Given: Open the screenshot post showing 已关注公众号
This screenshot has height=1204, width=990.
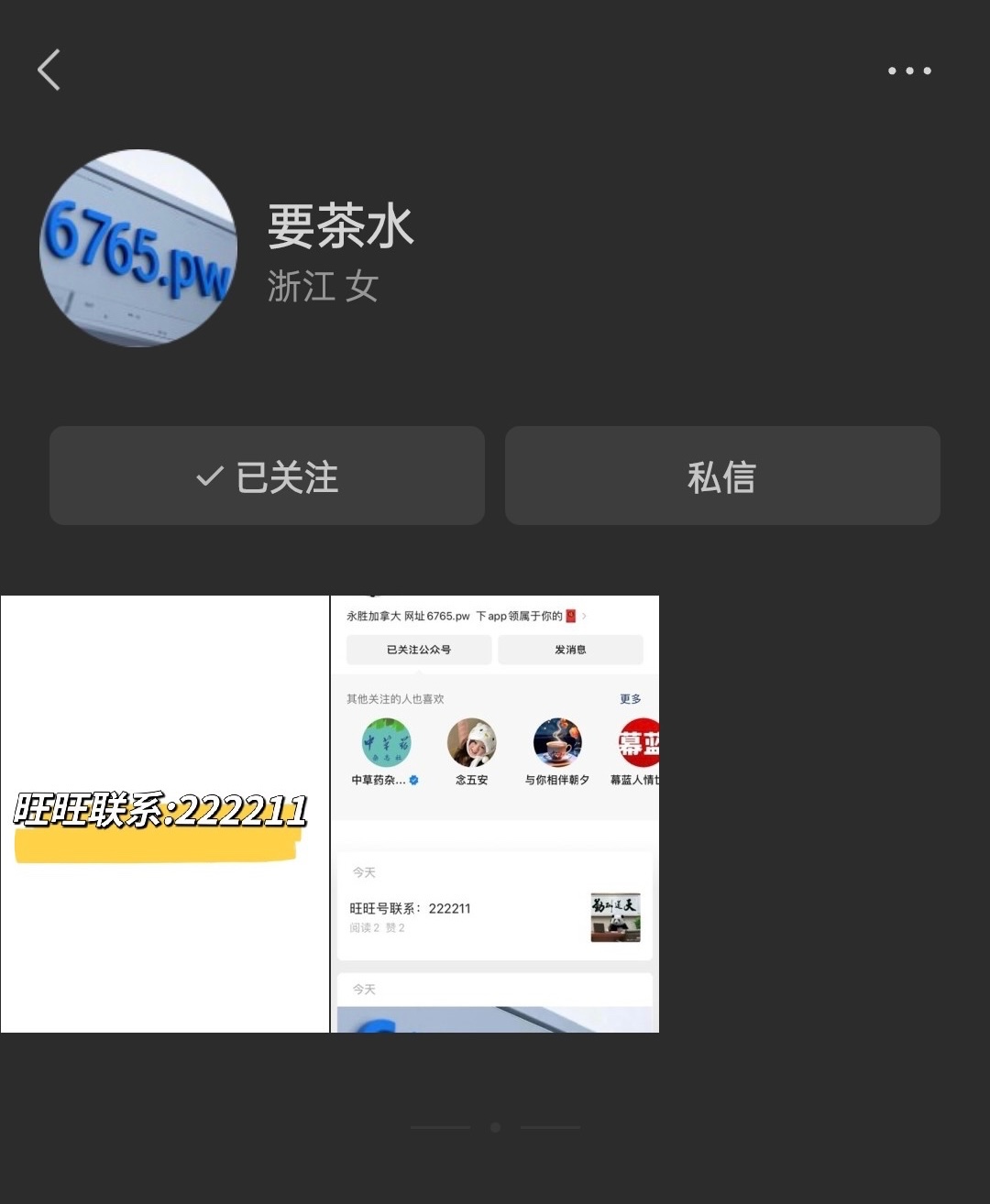Looking at the screenshot, I should coord(495,814).
